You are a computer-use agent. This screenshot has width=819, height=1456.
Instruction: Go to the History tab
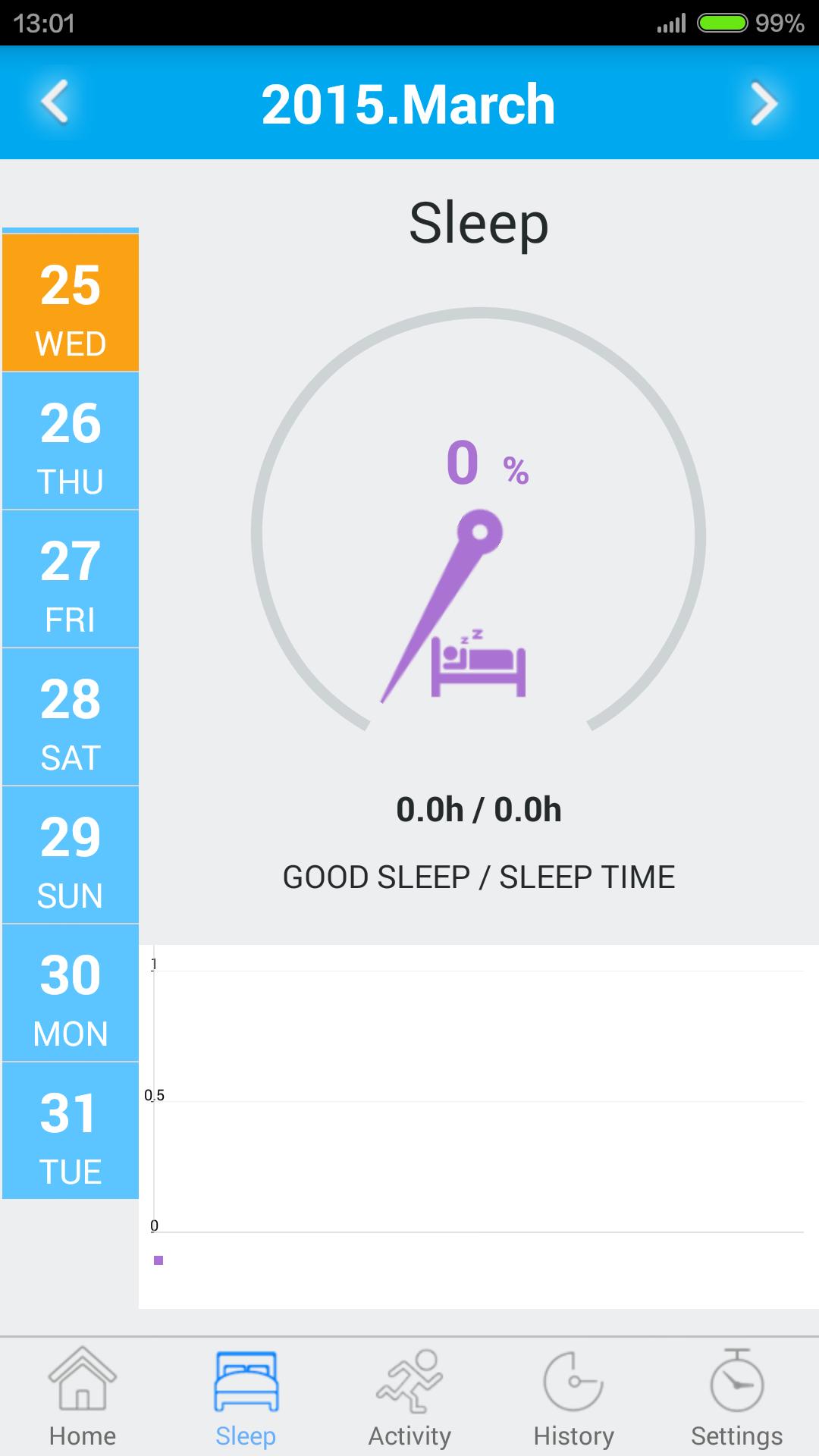tap(573, 1397)
